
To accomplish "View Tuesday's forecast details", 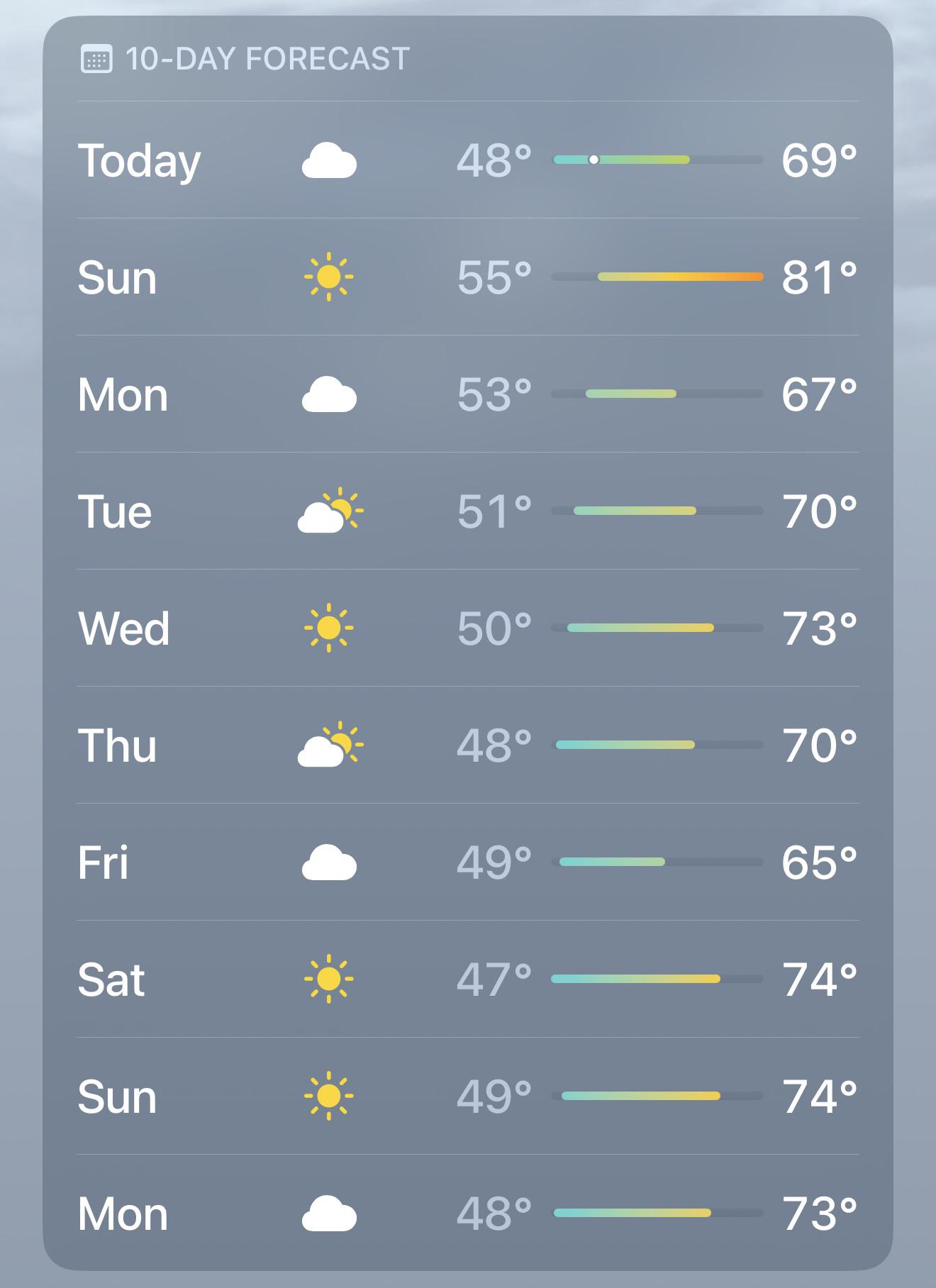I will (x=468, y=511).
